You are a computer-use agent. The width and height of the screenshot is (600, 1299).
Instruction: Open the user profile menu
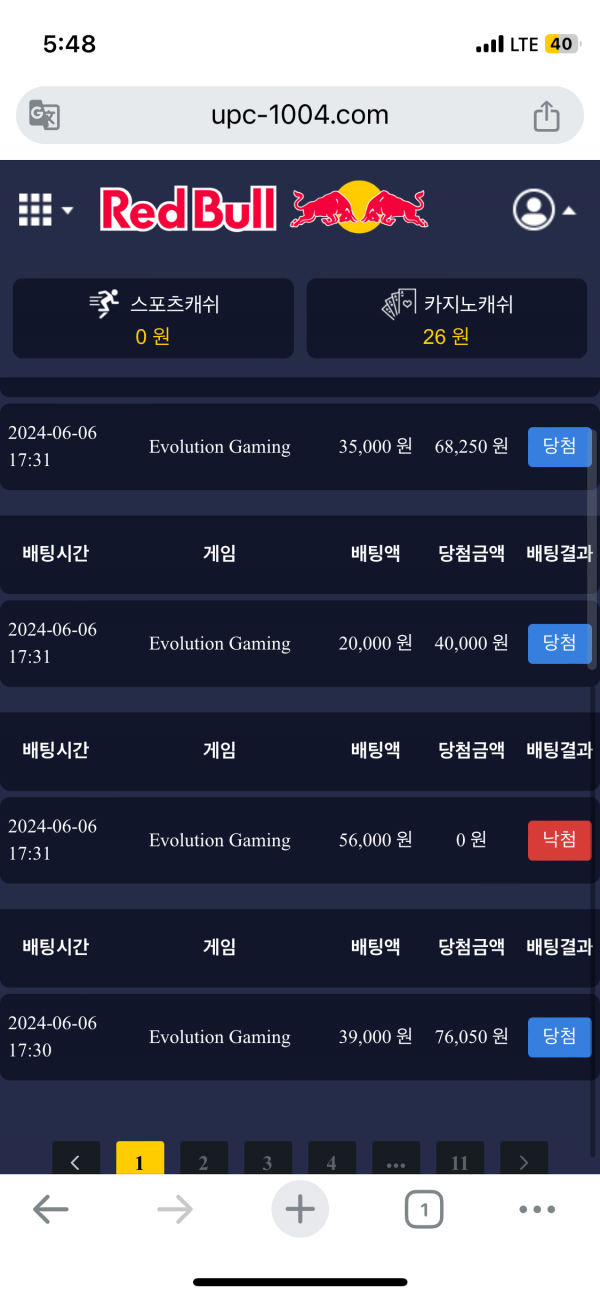(544, 210)
